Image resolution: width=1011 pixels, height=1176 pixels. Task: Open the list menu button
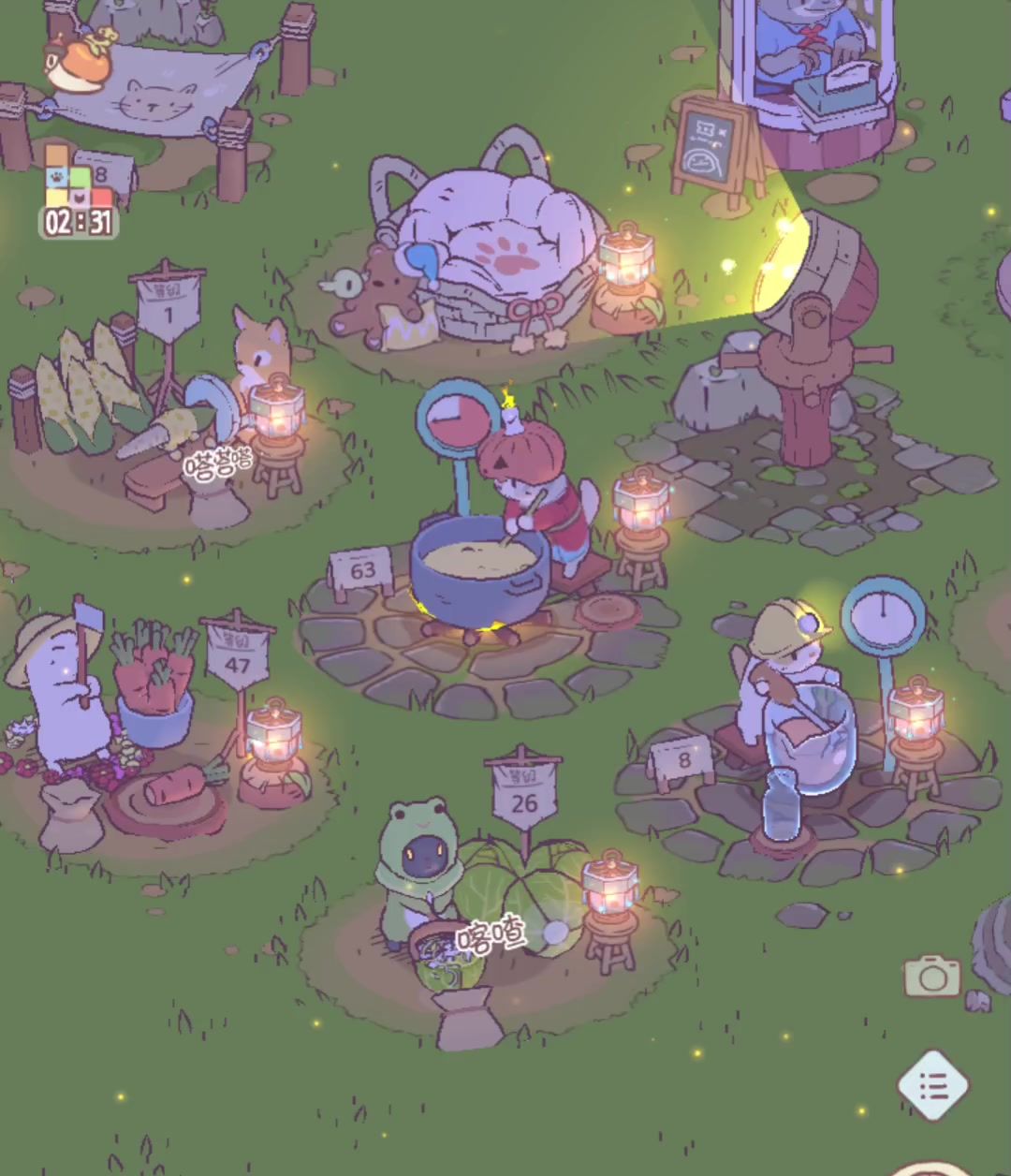click(x=933, y=1086)
